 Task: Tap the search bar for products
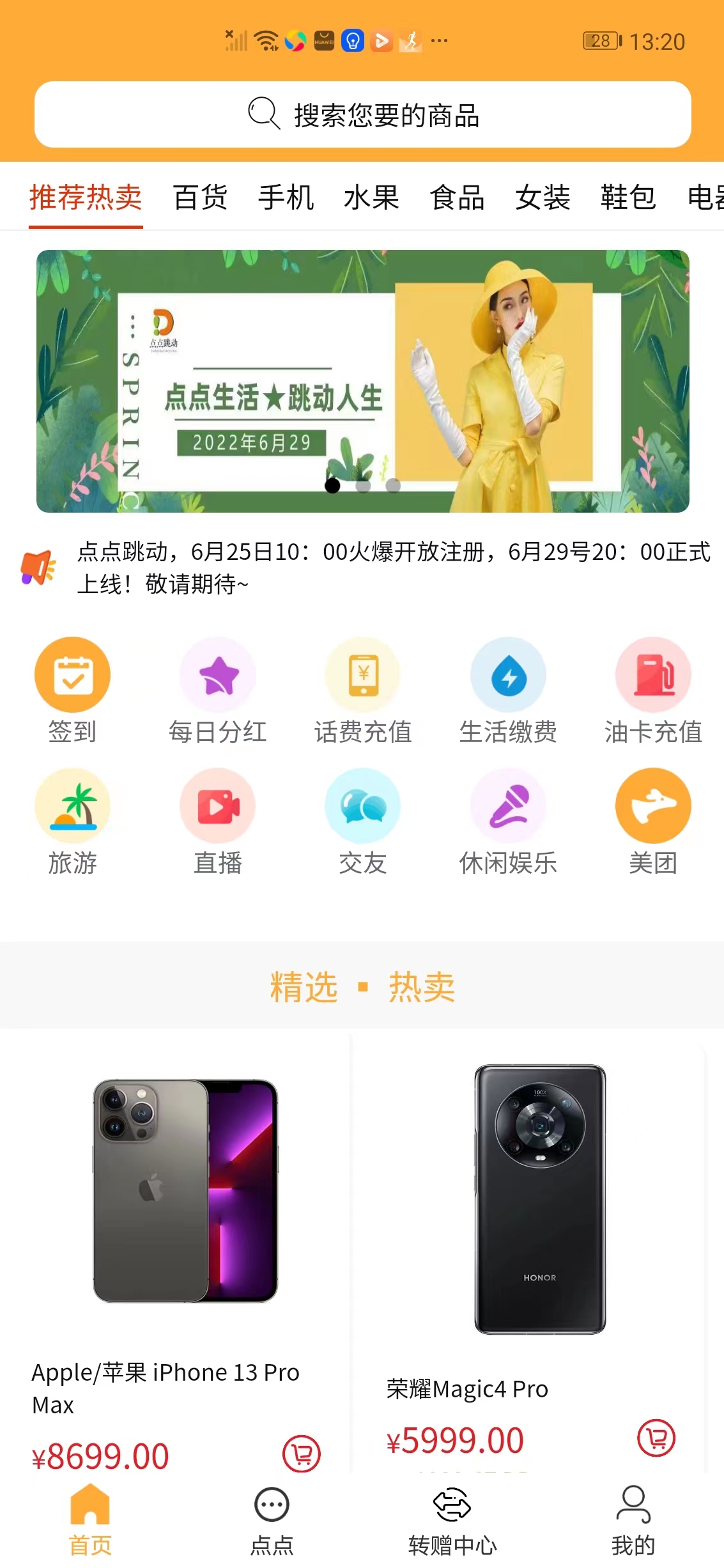click(362, 114)
